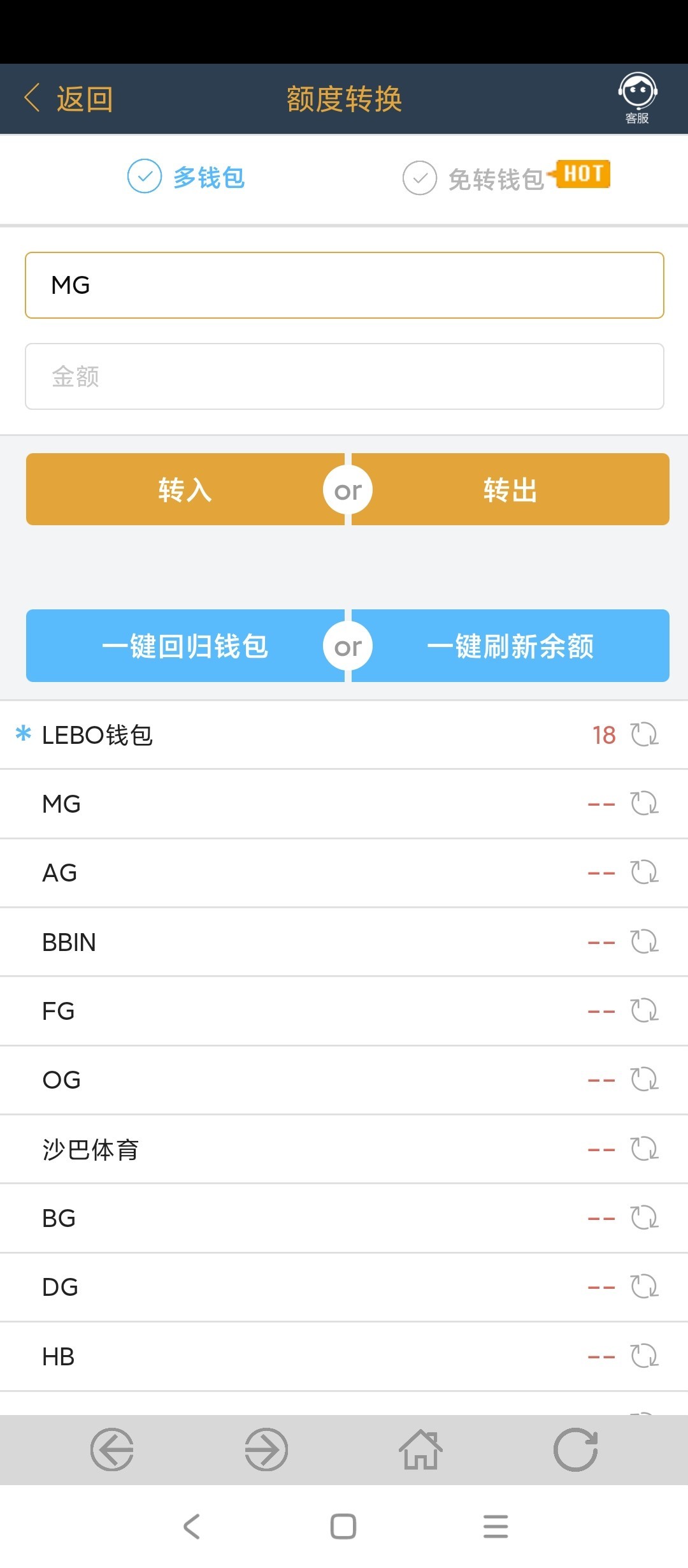688x1568 pixels.
Task: Tap the 转入 button
Action: [185, 490]
